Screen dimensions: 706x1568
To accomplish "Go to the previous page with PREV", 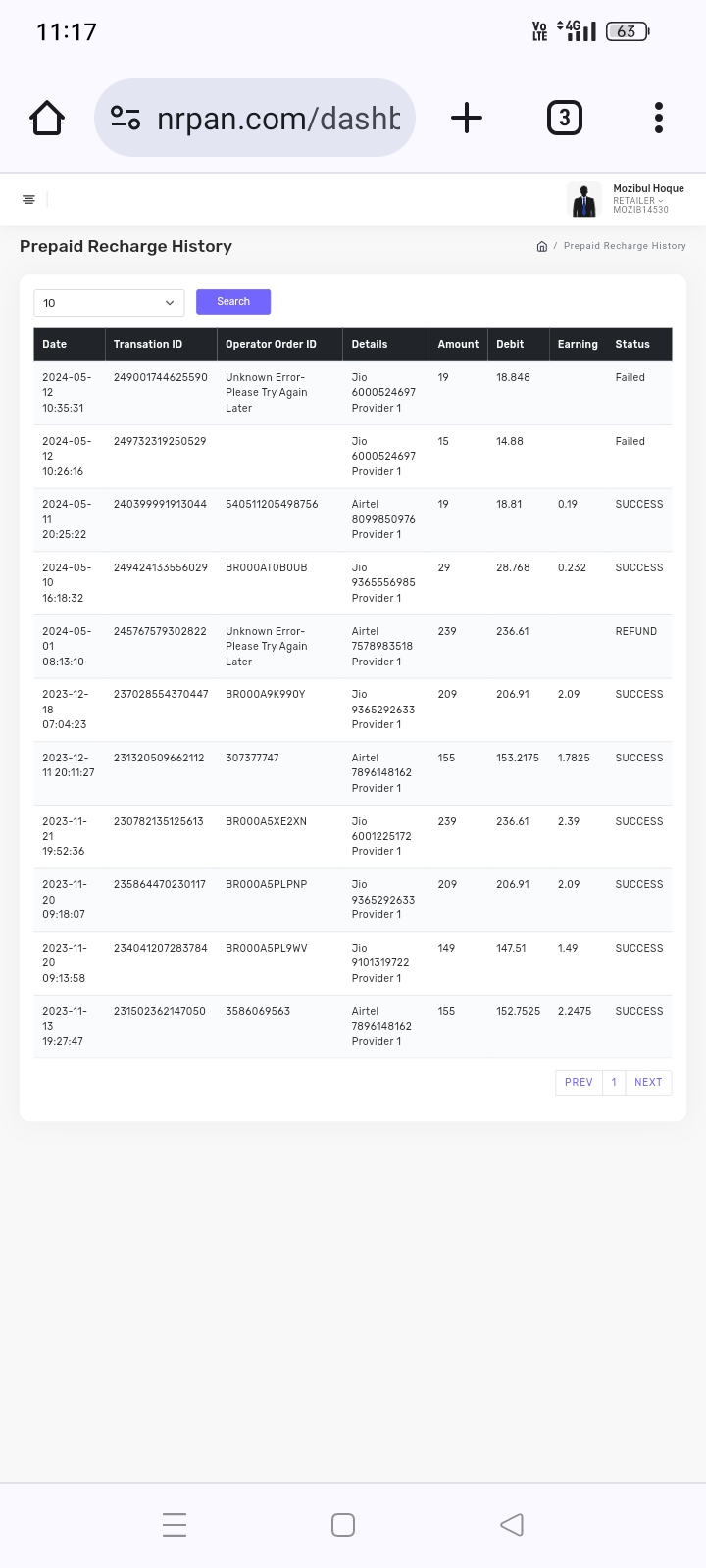I will (579, 1082).
